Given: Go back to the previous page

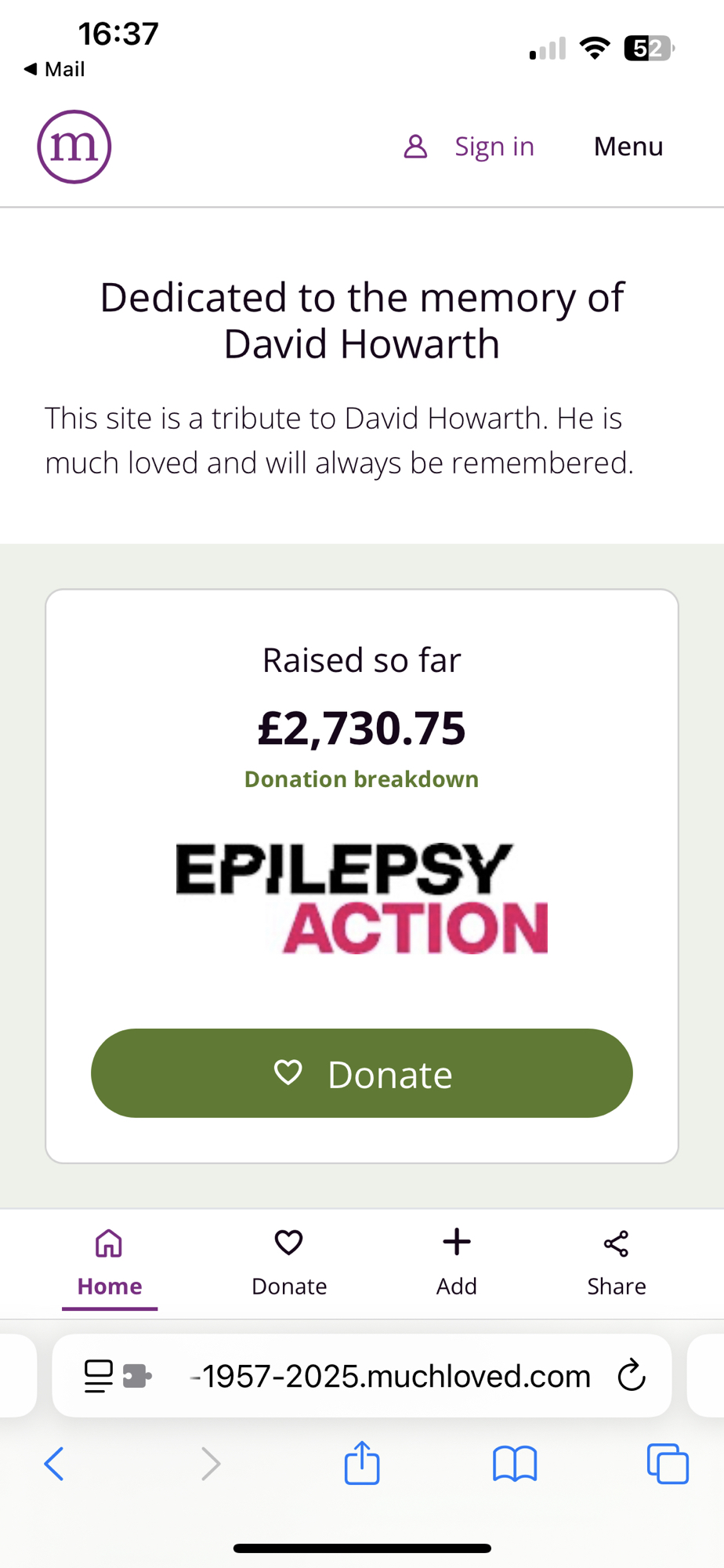Looking at the screenshot, I should pyautogui.click(x=53, y=1464).
